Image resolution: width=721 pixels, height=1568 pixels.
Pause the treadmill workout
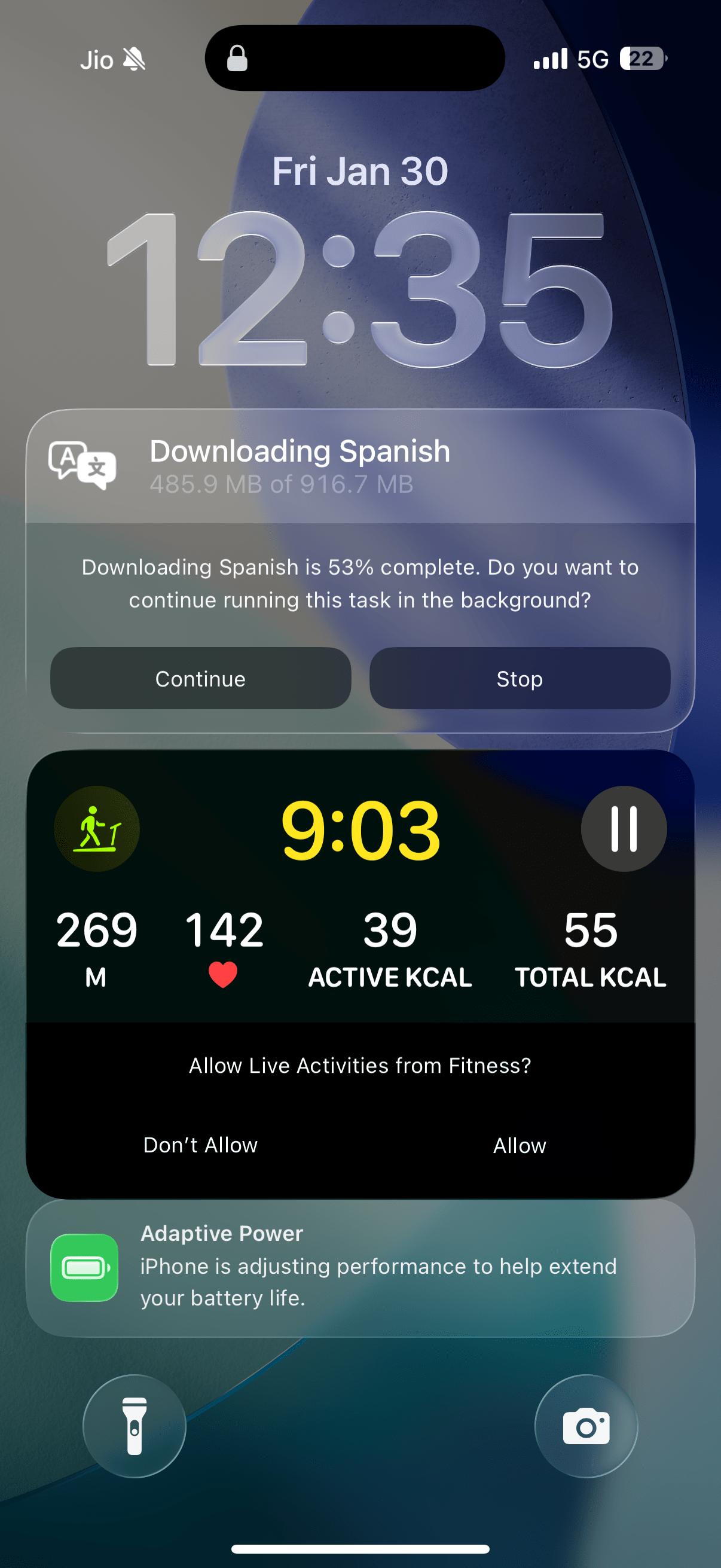point(623,828)
